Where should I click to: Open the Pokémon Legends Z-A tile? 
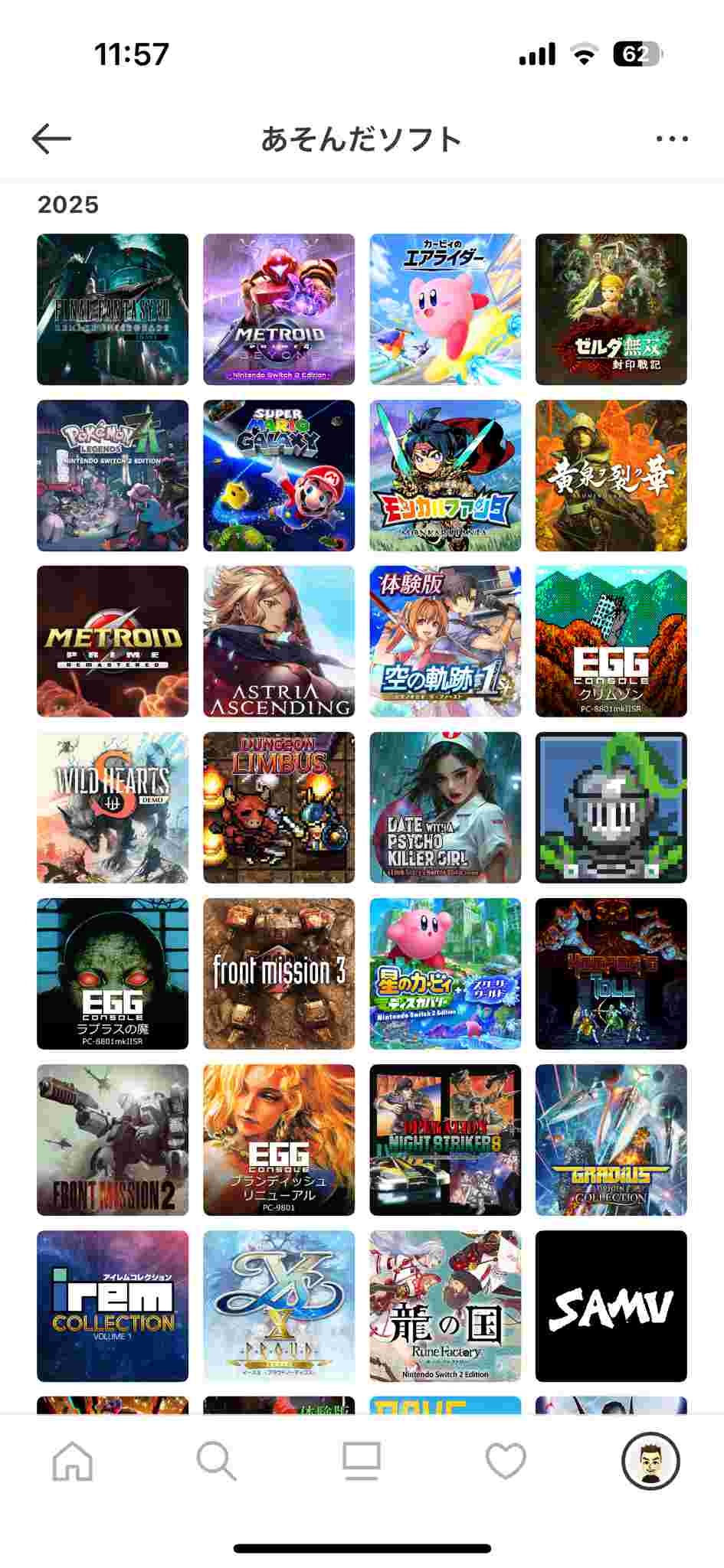pos(113,475)
